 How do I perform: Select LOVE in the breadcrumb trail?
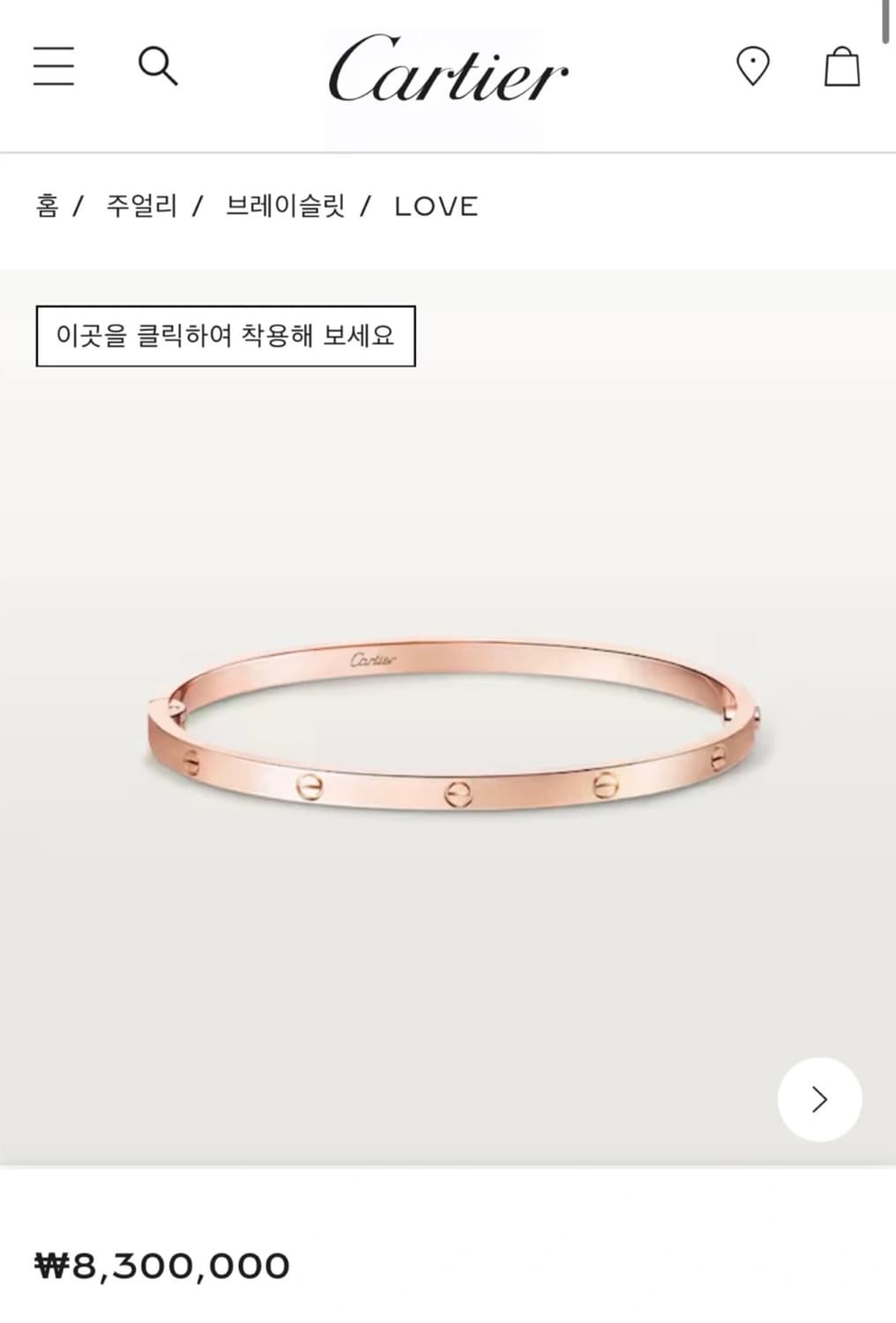437,206
